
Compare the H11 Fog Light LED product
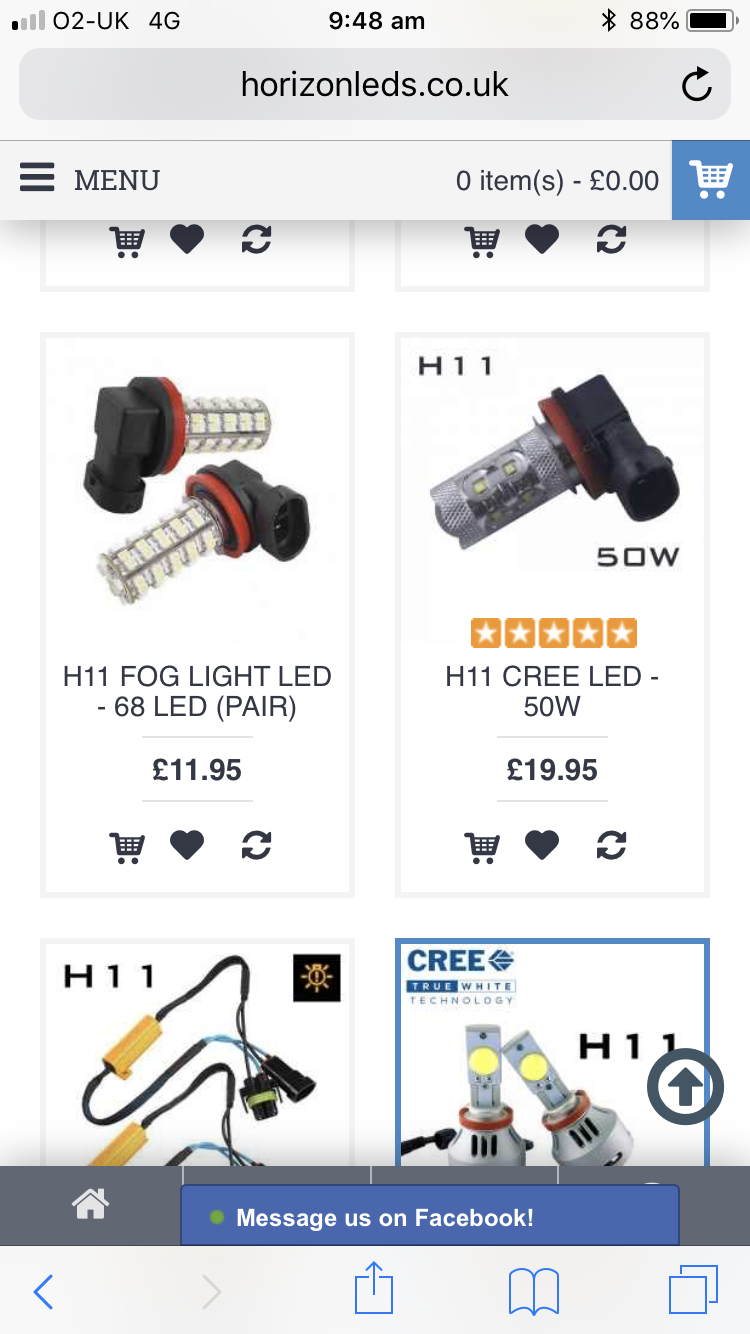coord(256,846)
